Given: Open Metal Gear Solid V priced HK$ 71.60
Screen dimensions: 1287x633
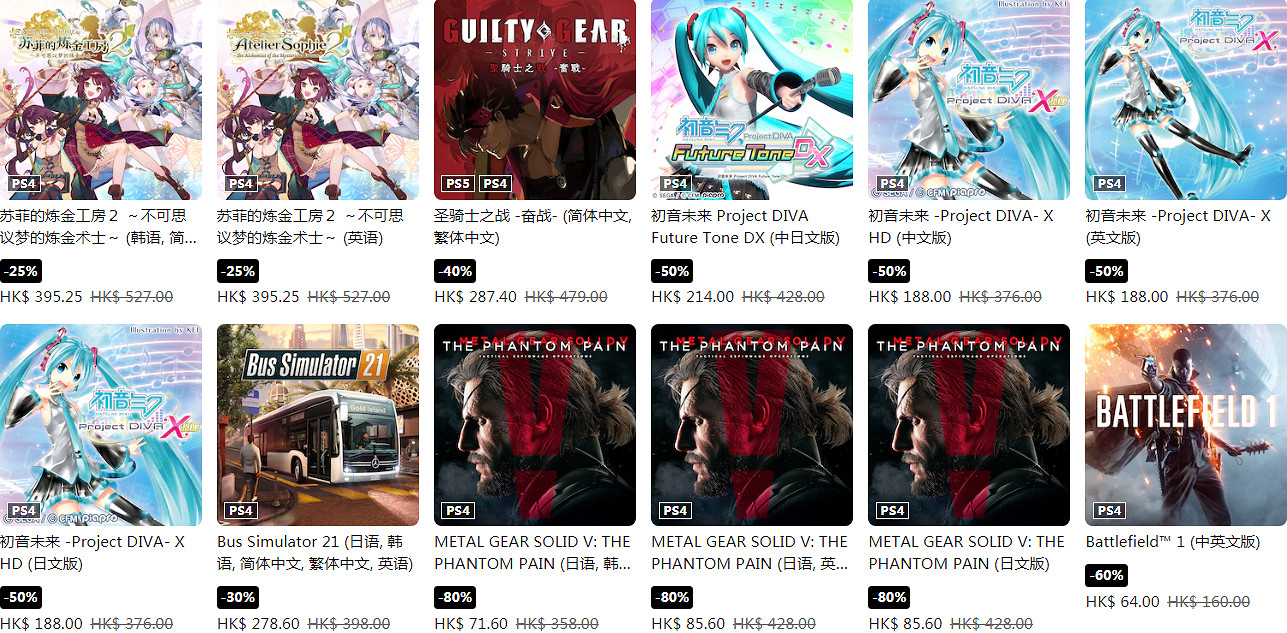Looking at the screenshot, I should click(535, 425).
